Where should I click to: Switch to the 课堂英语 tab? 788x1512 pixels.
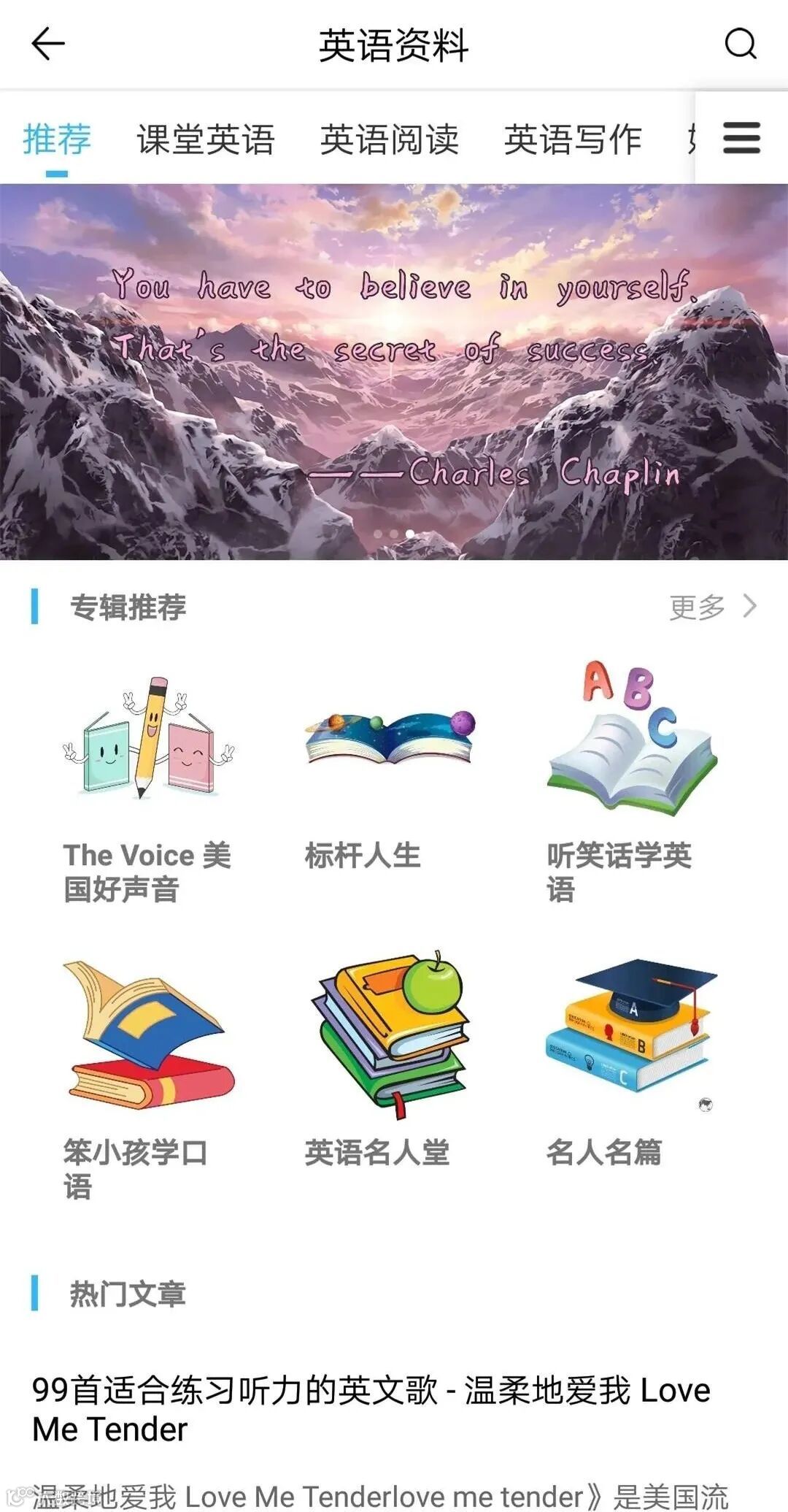pyautogui.click(x=206, y=139)
